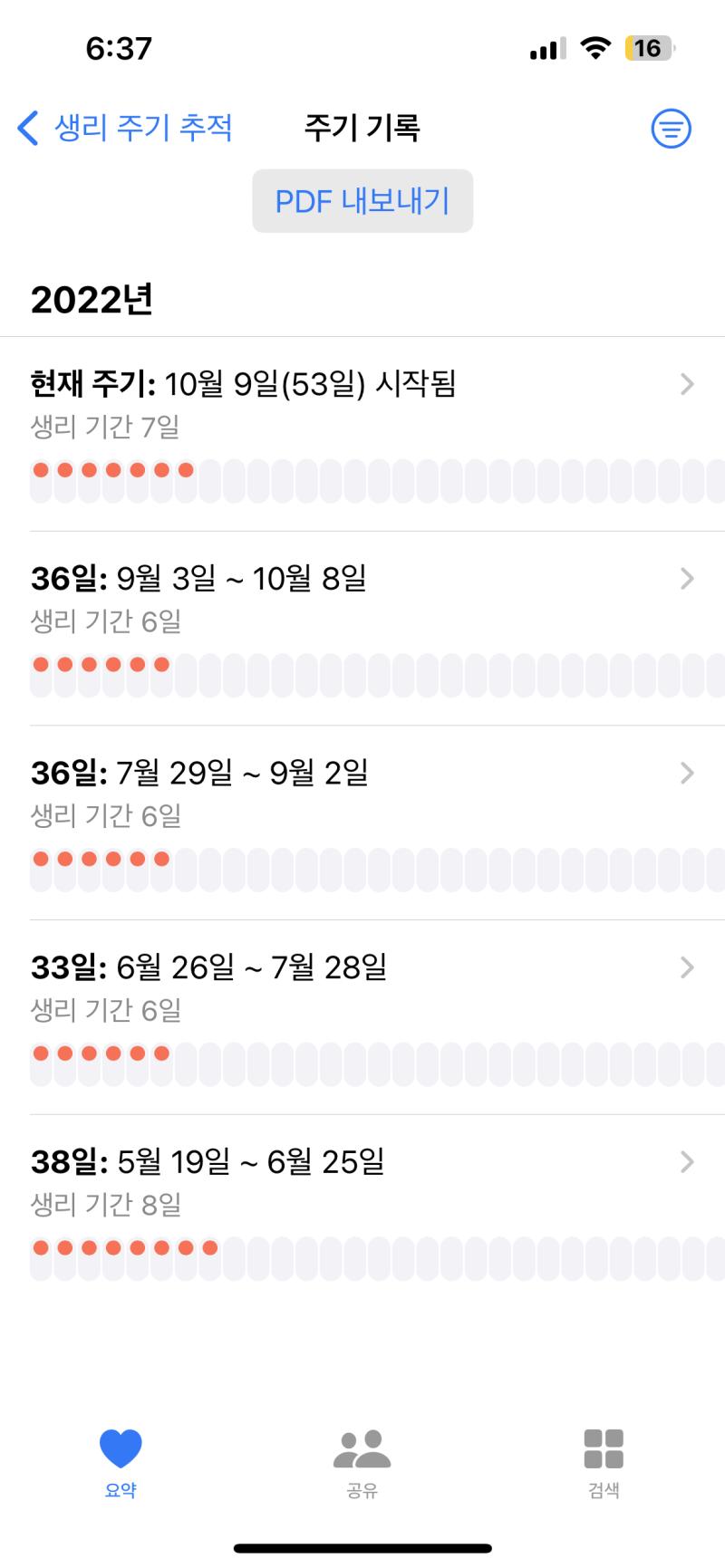Open the filter options icon
Viewport: 725px width, 1568px height.
coord(671,129)
